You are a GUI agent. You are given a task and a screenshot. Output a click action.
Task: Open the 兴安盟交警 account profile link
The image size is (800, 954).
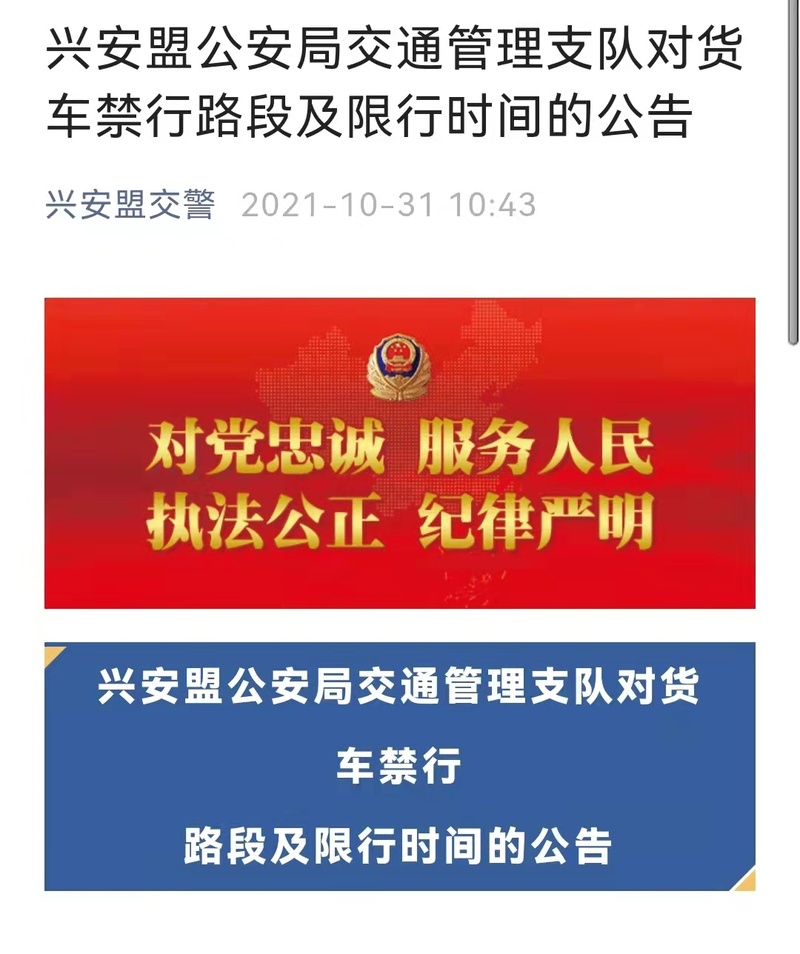(x=130, y=205)
